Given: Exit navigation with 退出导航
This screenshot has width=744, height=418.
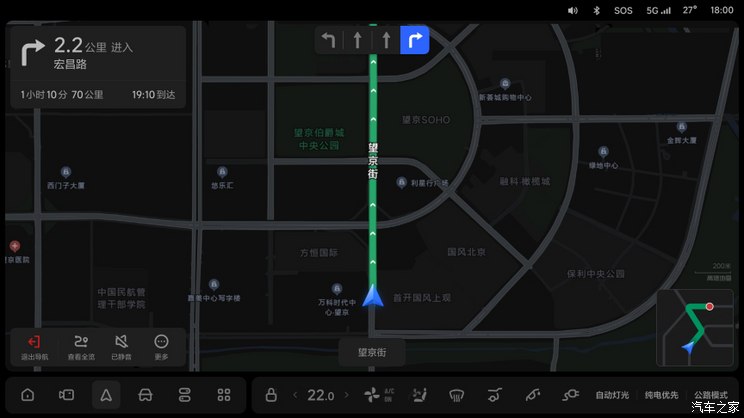Looking at the screenshot, I should coord(28,347).
